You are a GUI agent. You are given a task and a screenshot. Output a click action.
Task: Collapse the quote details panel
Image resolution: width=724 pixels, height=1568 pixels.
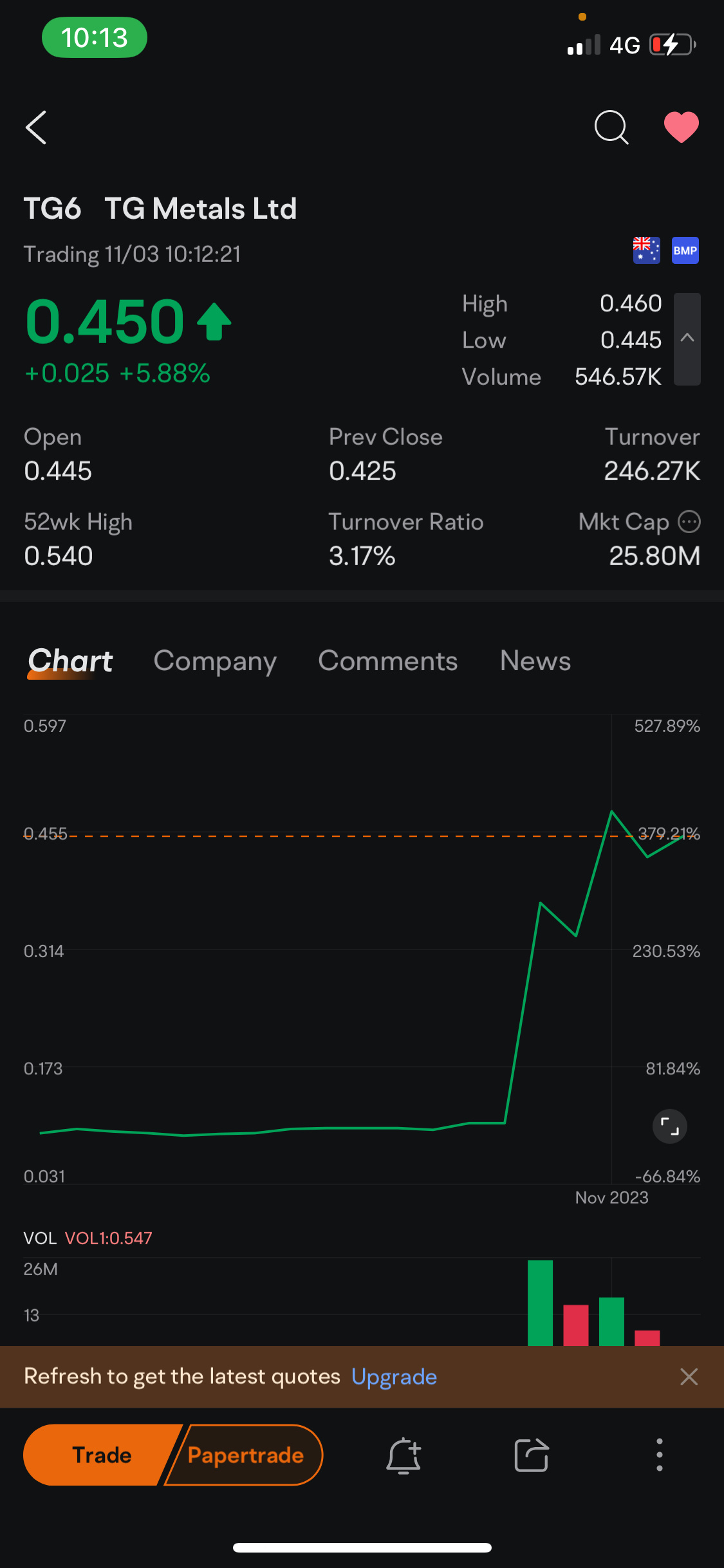tap(687, 339)
